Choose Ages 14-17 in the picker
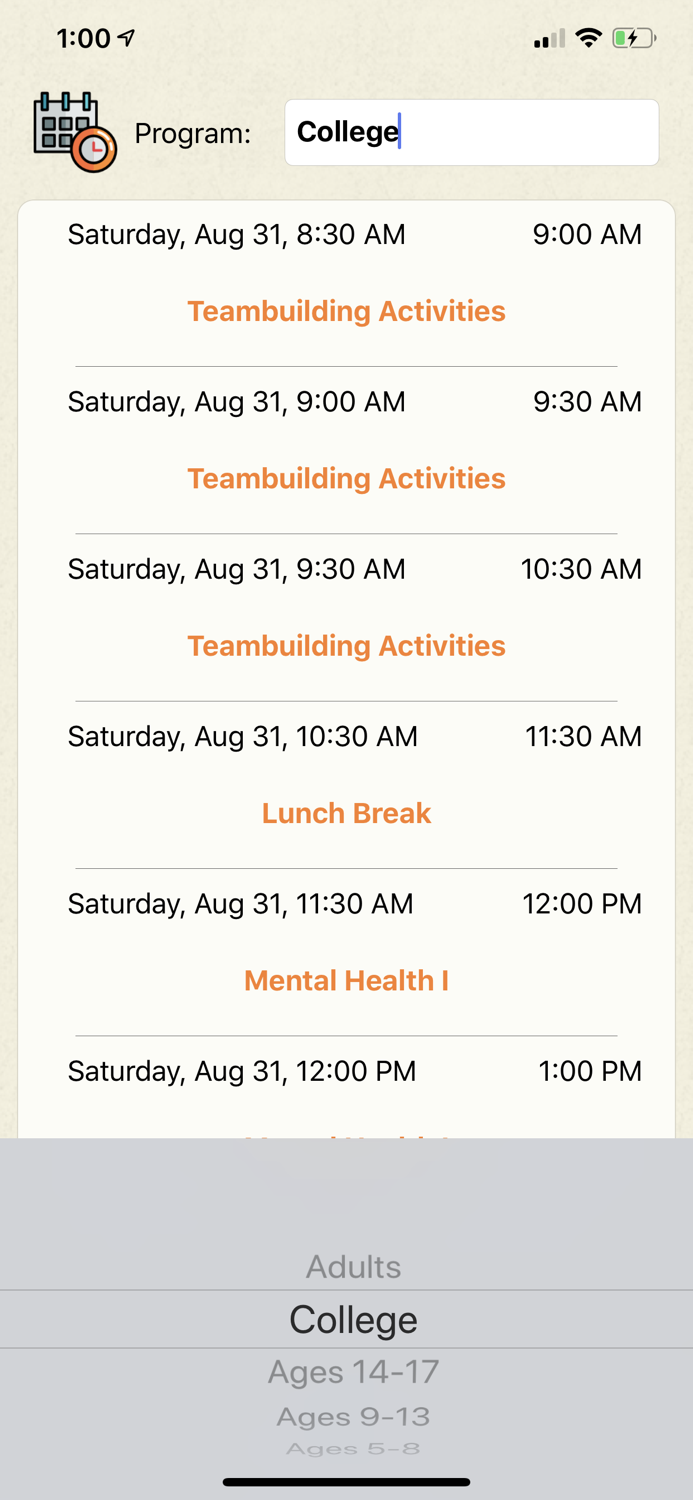This screenshot has width=693, height=1500. click(353, 1372)
